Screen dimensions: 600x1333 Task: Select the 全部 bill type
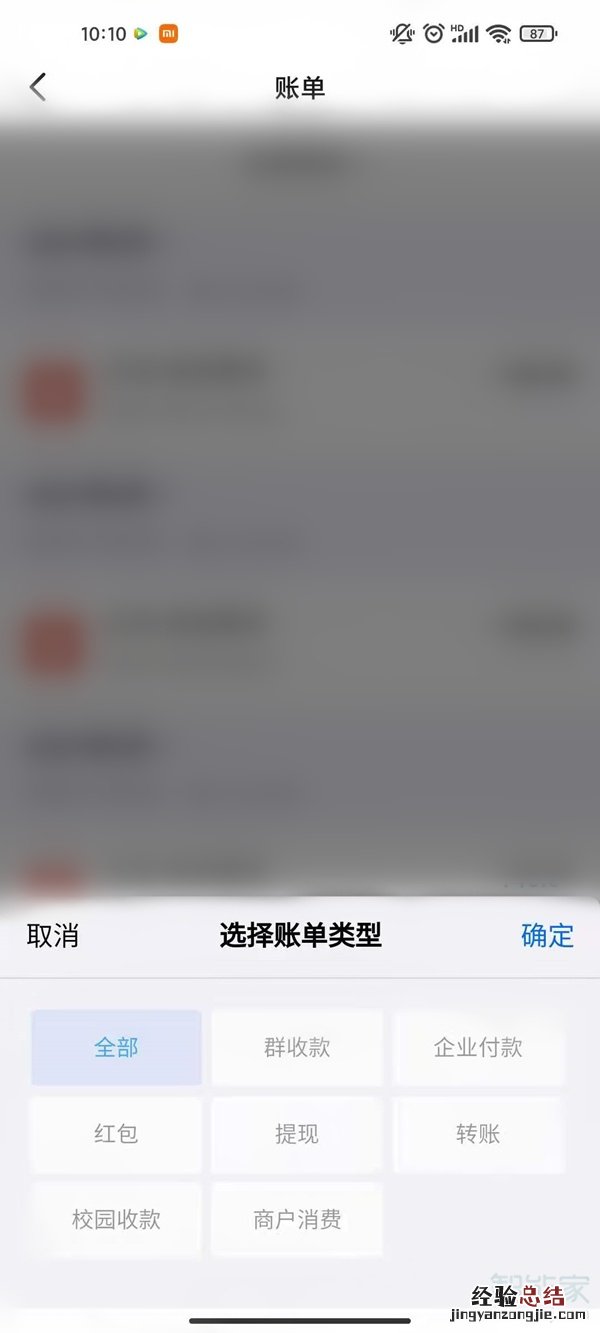click(x=116, y=1048)
